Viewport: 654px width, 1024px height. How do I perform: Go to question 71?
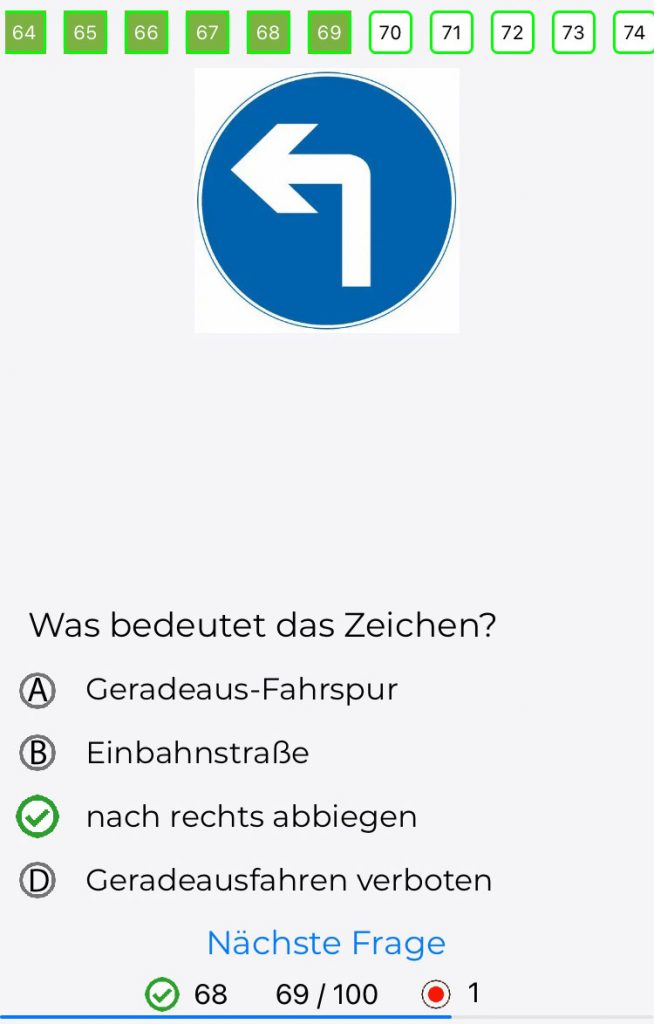click(451, 32)
